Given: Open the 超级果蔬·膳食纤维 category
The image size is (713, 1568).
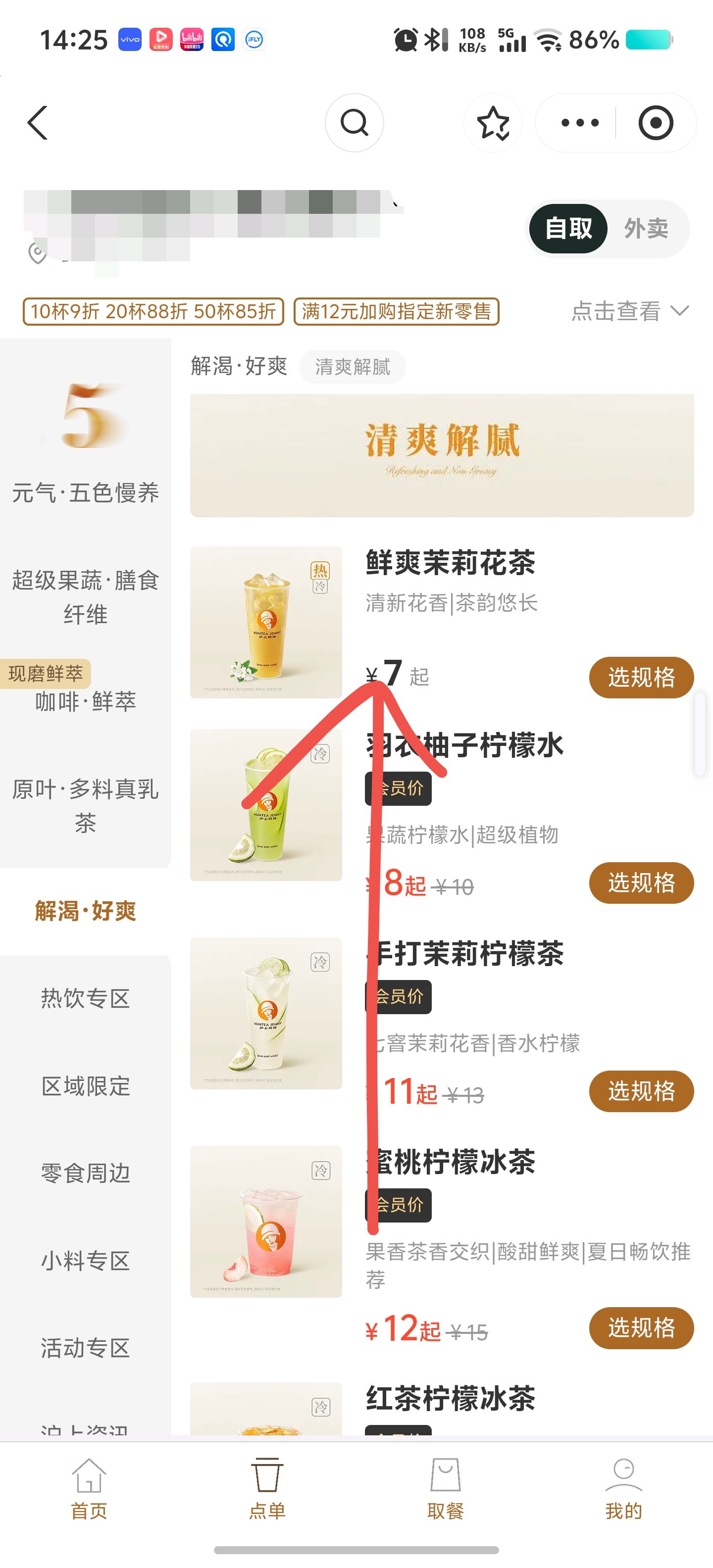Looking at the screenshot, I should (85, 597).
